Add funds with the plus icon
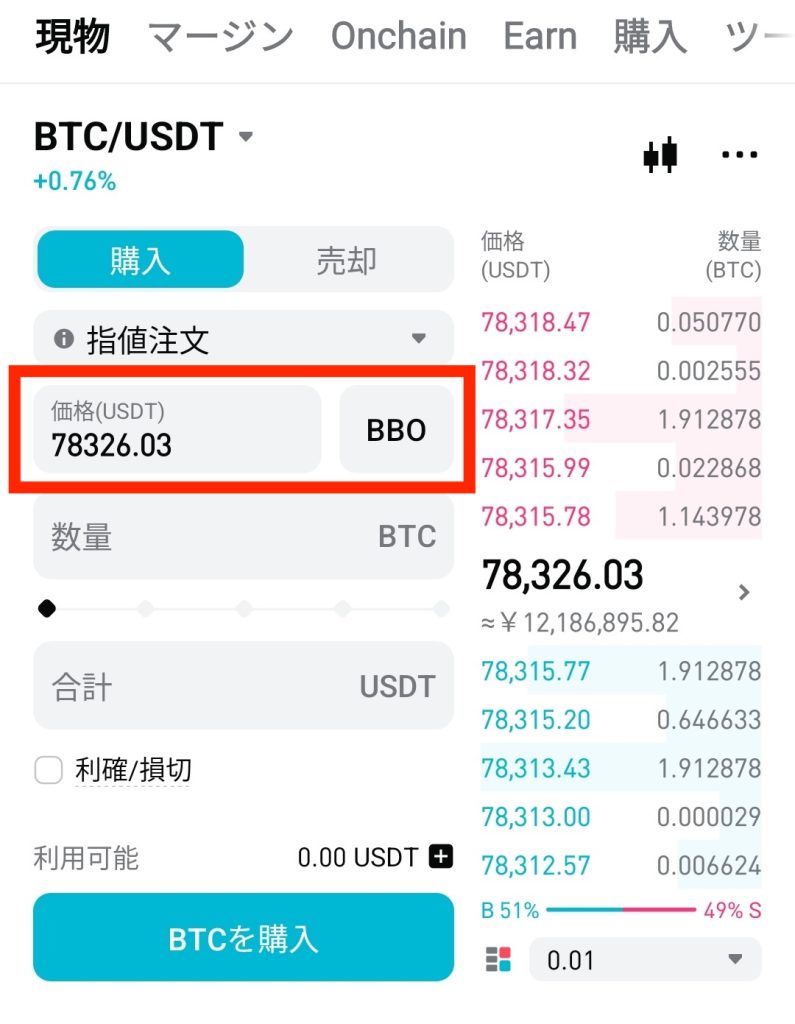Viewport: 795px width, 1024px height. (x=441, y=857)
